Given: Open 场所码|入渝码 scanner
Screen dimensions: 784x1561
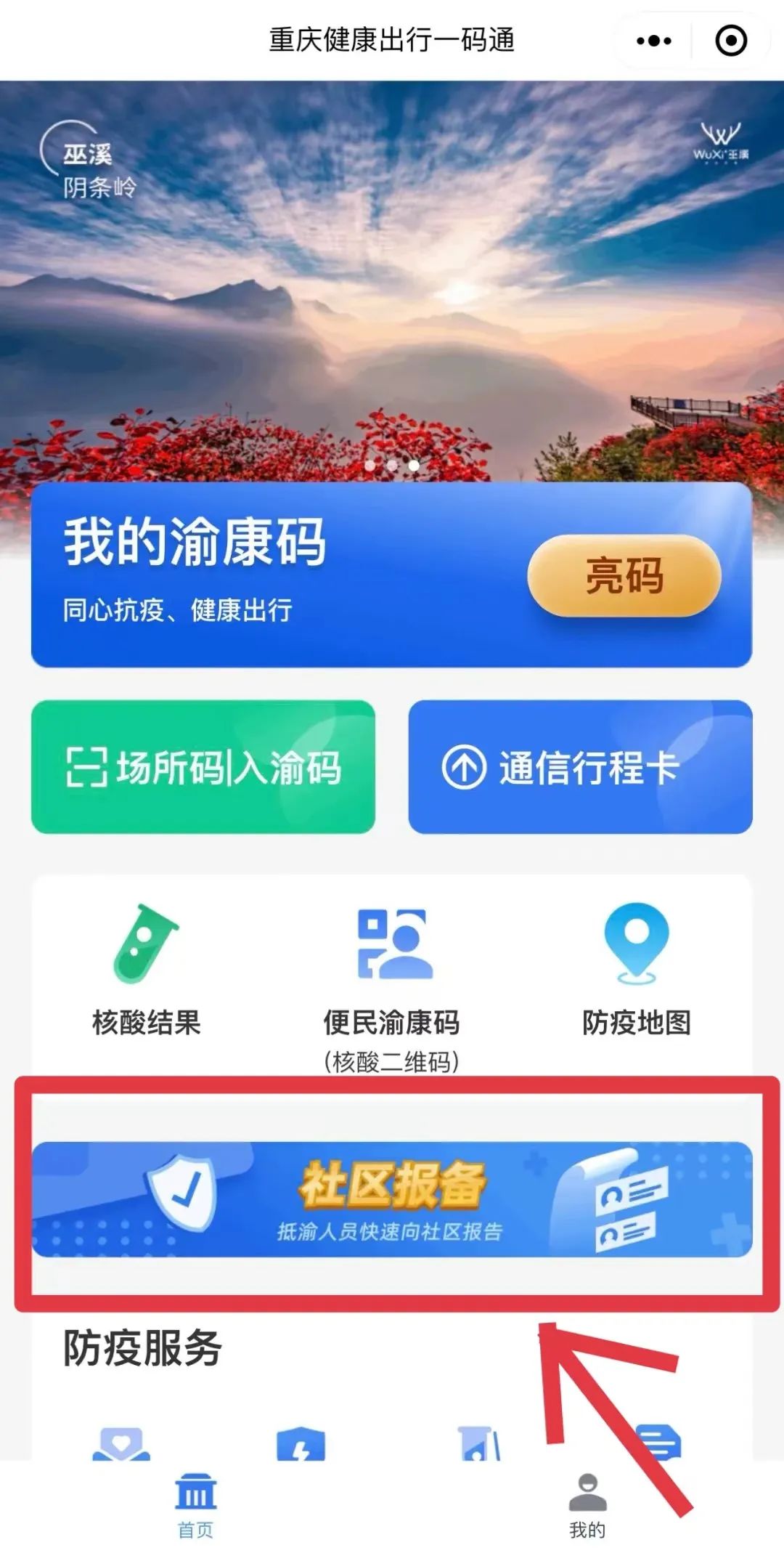Looking at the screenshot, I should (x=203, y=767).
